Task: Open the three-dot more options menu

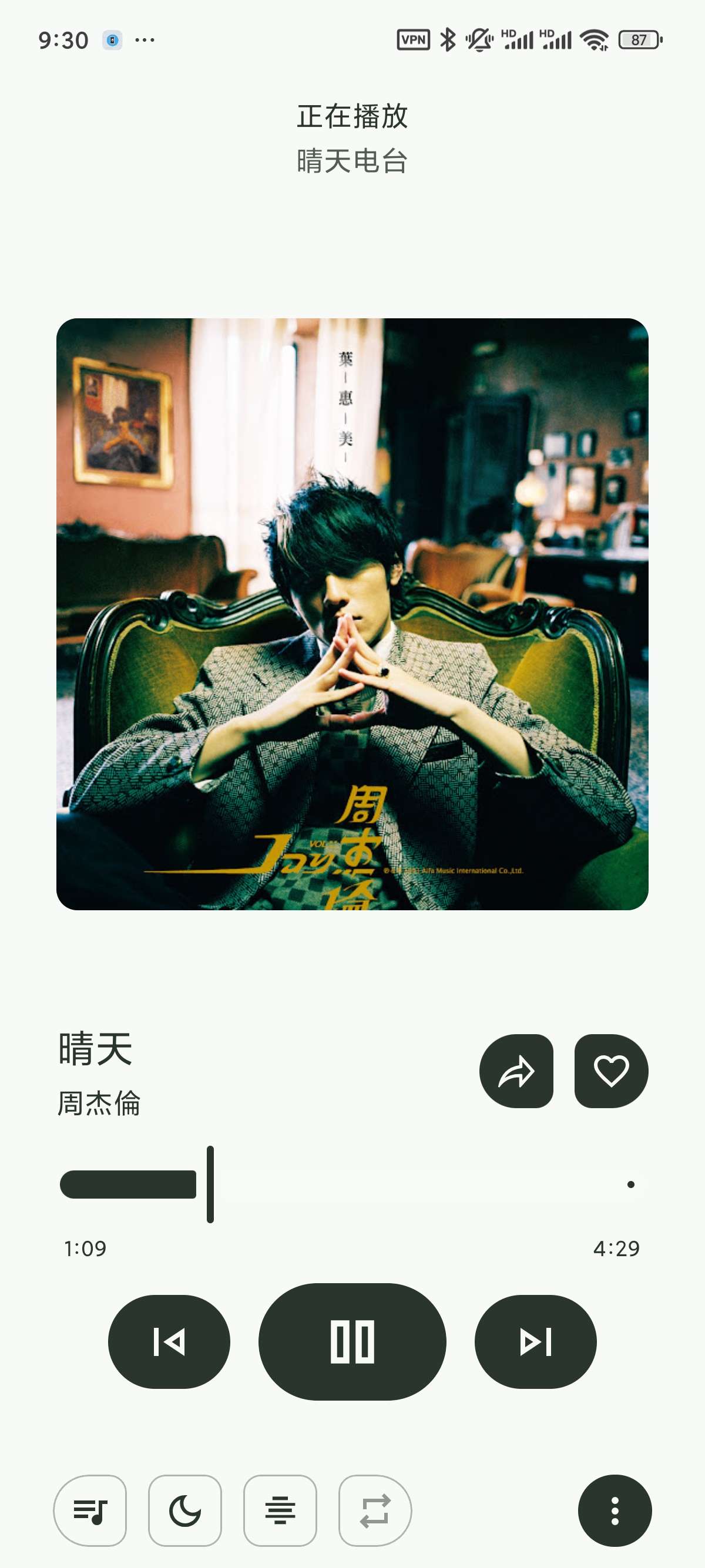Action: pyautogui.click(x=615, y=1510)
